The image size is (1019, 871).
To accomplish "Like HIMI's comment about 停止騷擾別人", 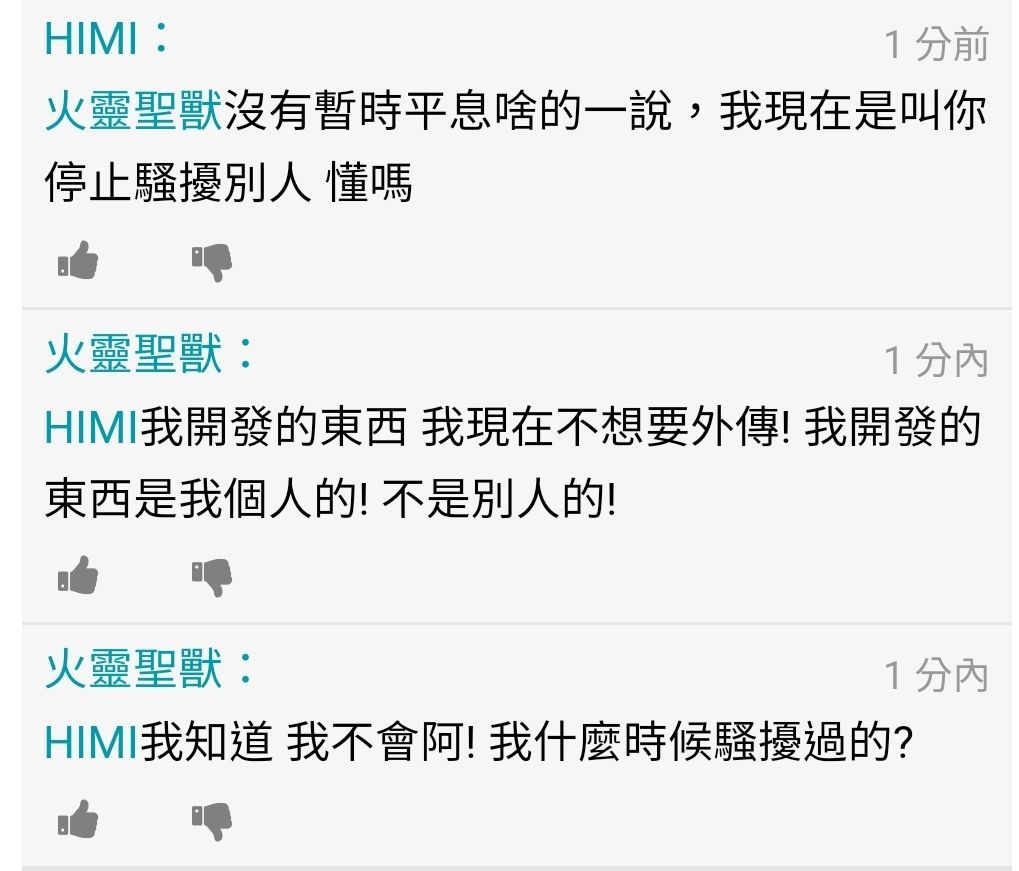I will (79, 262).
